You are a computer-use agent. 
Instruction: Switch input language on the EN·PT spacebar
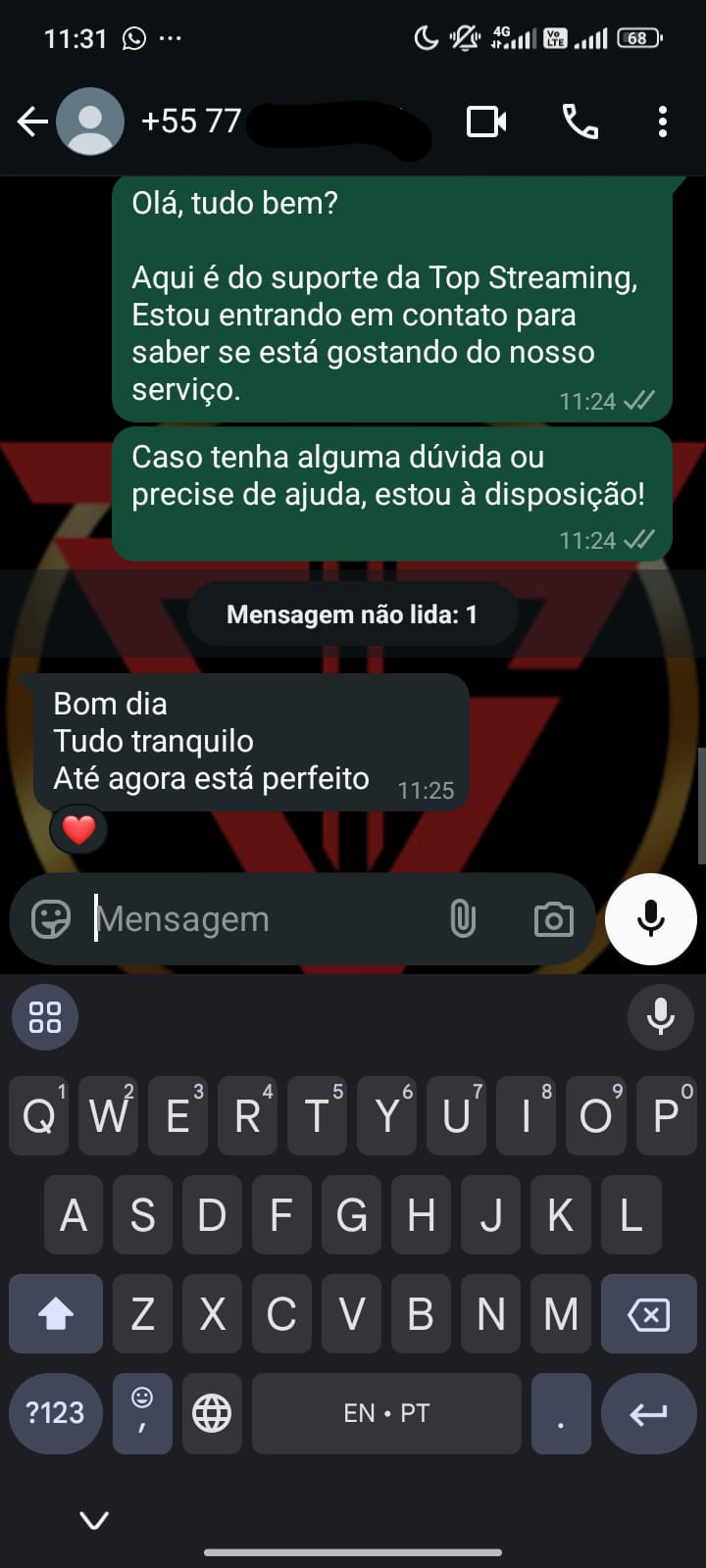tap(386, 1412)
